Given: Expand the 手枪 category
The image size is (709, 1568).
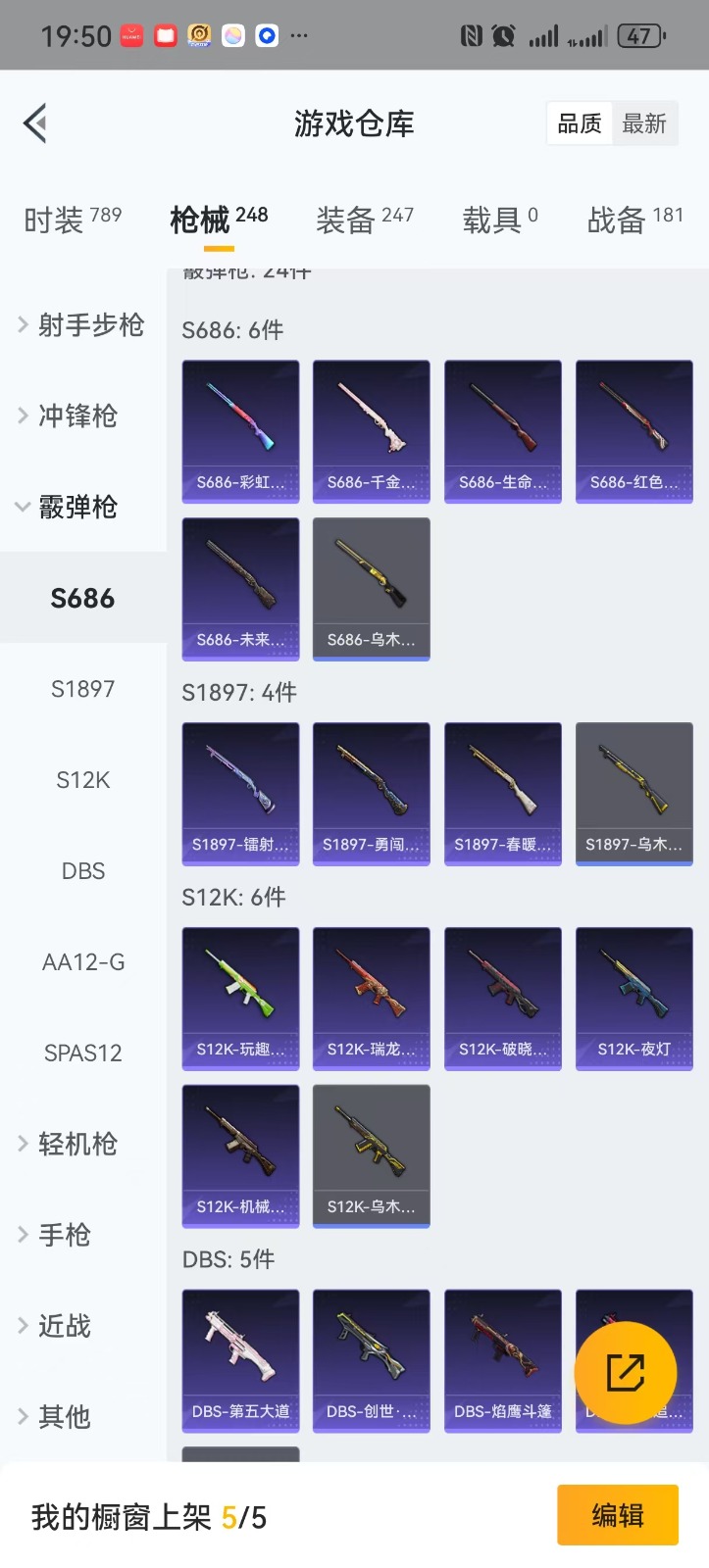Looking at the screenshot, I should (x=82, y=1235).
